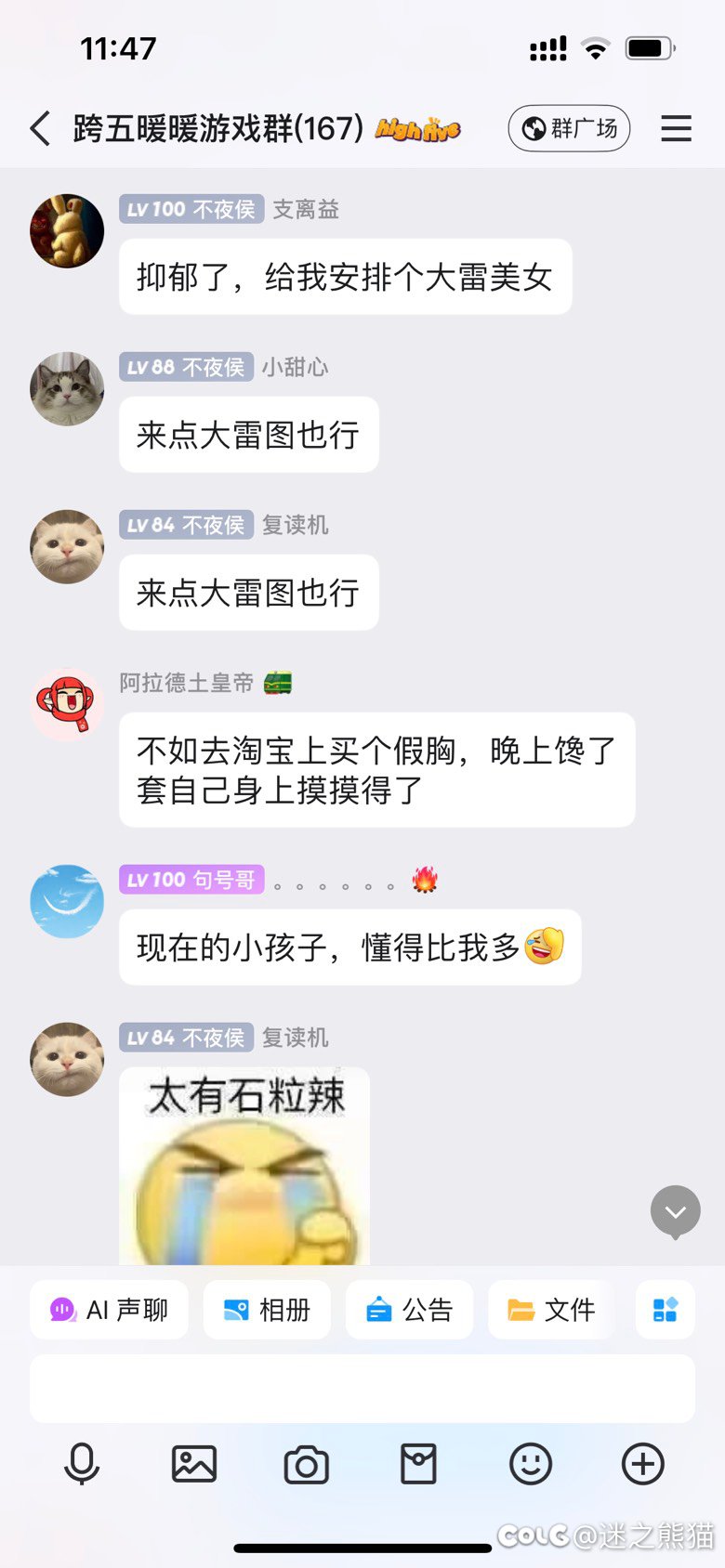Open more group apps grid icon
The width and height of the screenshot is (725, 1568).
click(x=666, y=1310)
